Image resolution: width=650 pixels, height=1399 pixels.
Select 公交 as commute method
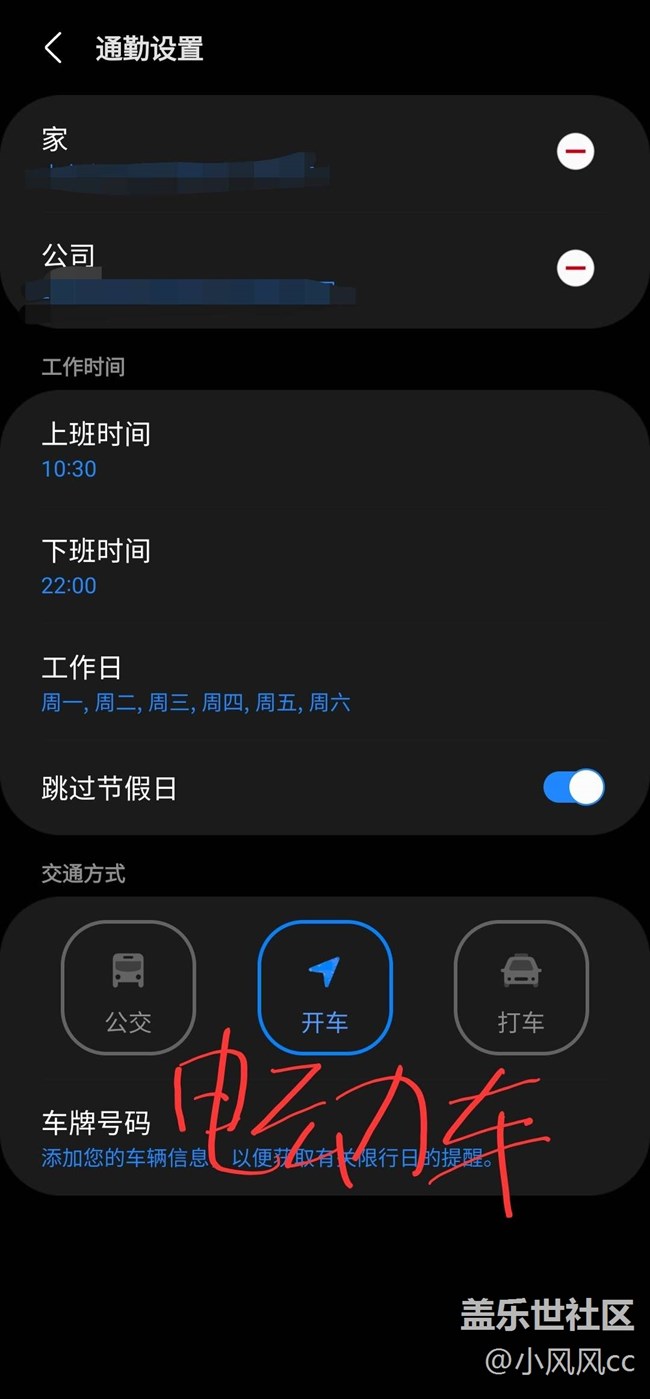pos(128,988)
